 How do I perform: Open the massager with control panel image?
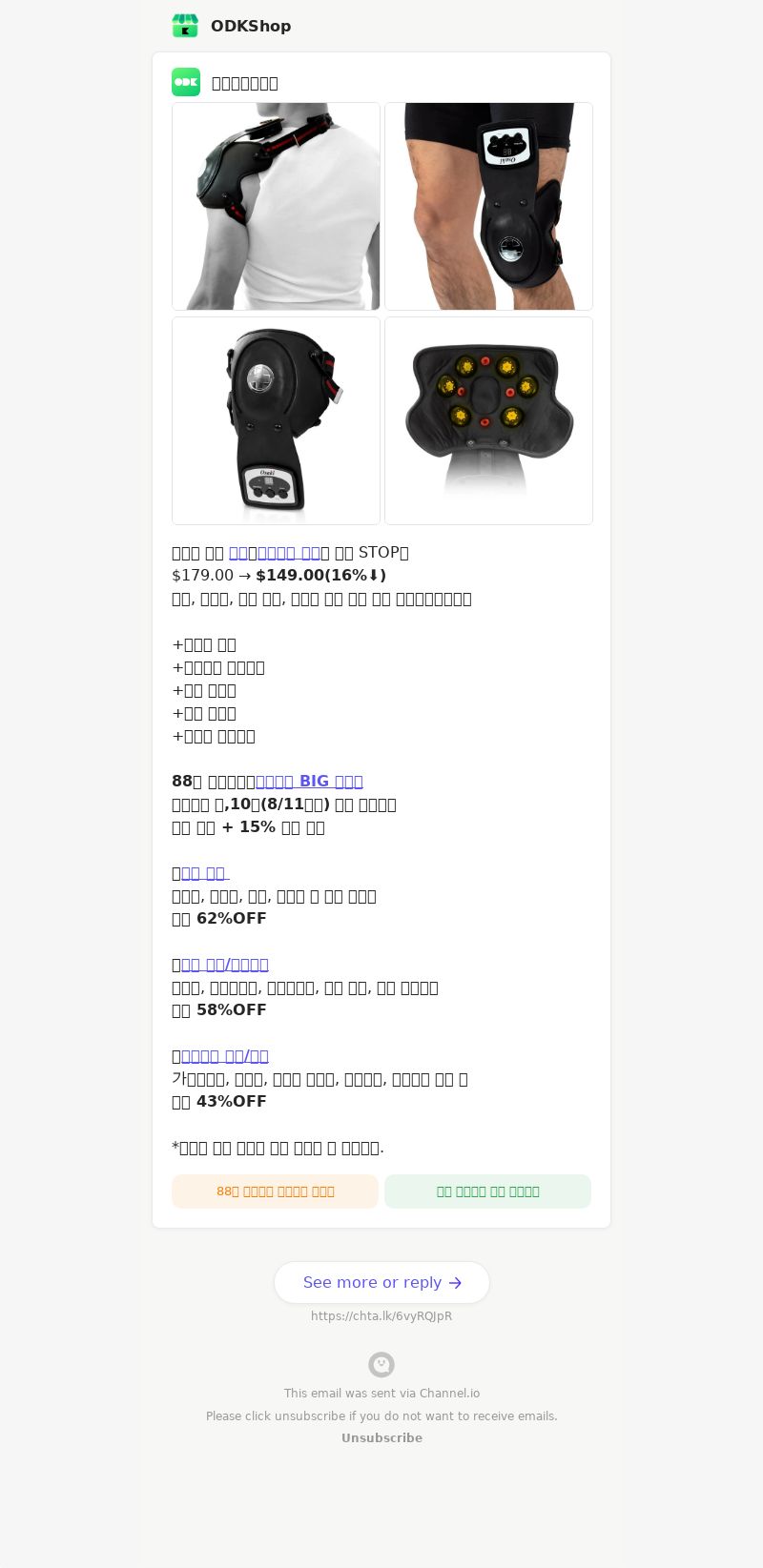point(276,420)
